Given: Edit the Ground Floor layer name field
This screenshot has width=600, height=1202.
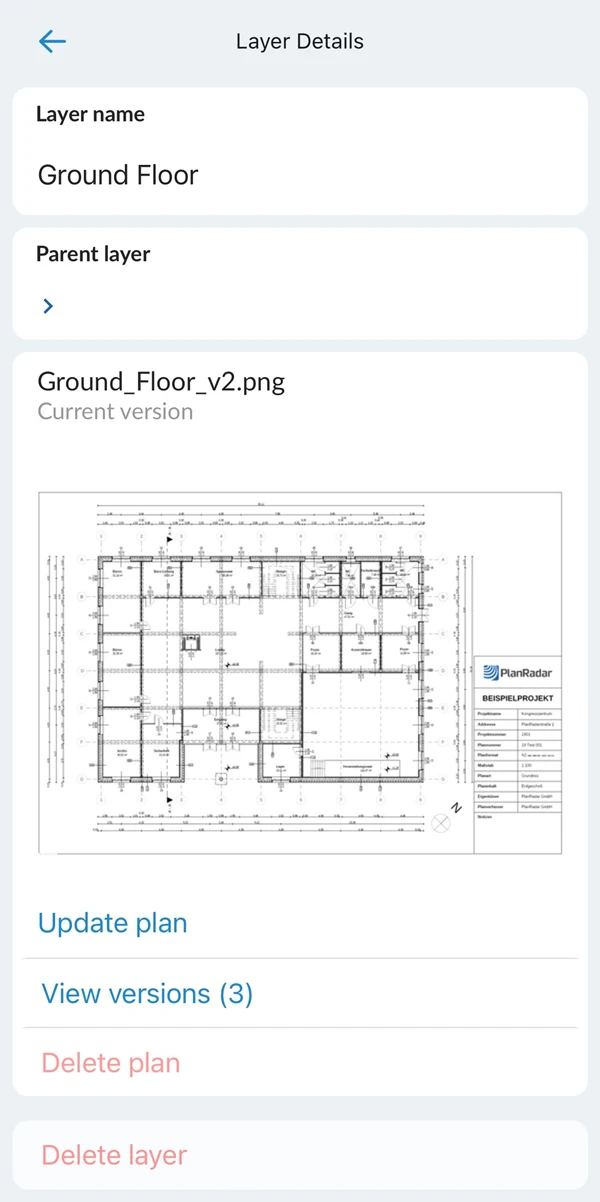Looking at the screenshot, I should [x=300, y=150].
